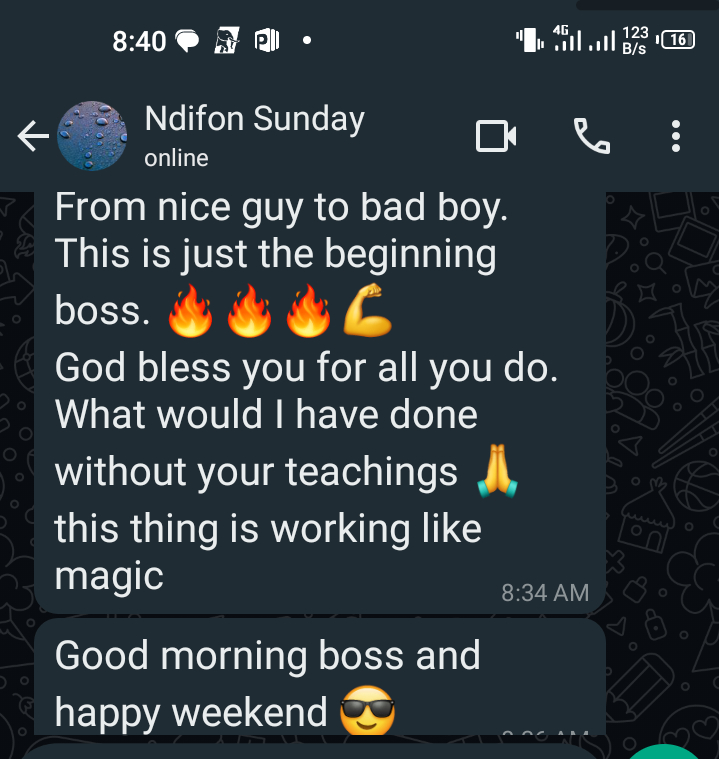Start a video call with Ndifon Sunday
This screenshot has height=759, width=719.
pos(496,136)
